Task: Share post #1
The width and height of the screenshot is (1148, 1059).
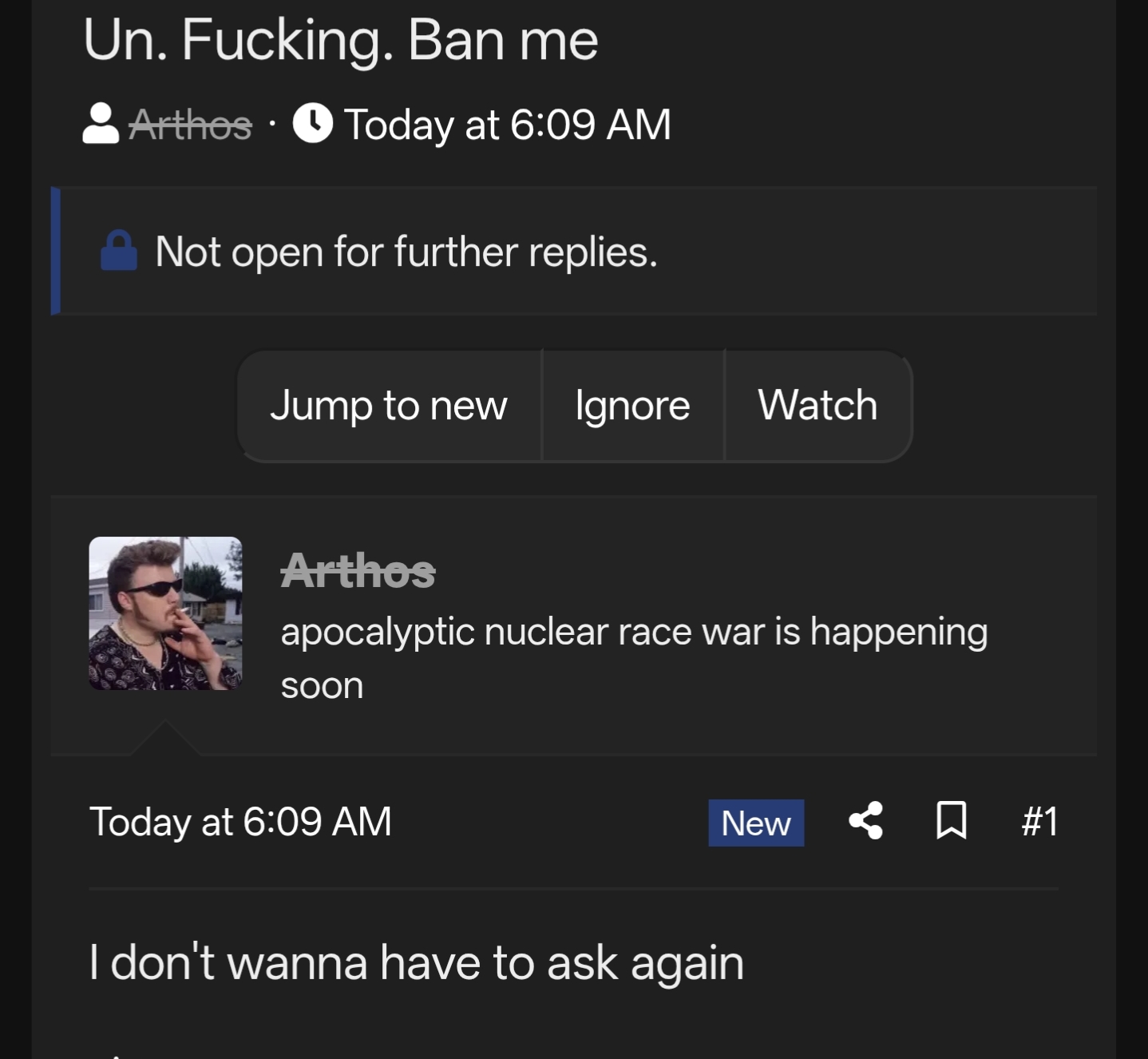Action: (866, 821)
